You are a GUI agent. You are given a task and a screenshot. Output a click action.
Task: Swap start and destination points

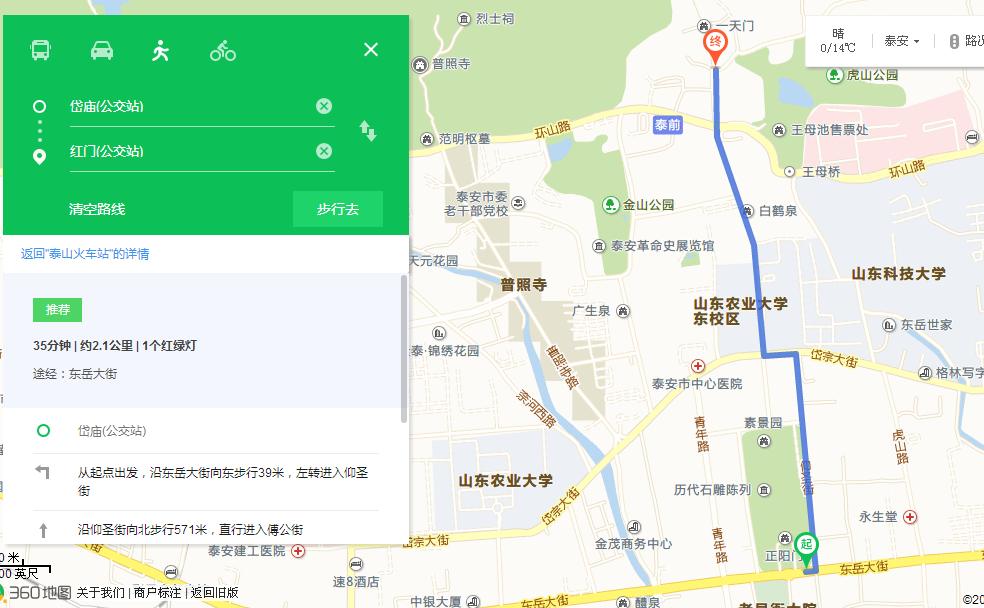coord(368,130)
